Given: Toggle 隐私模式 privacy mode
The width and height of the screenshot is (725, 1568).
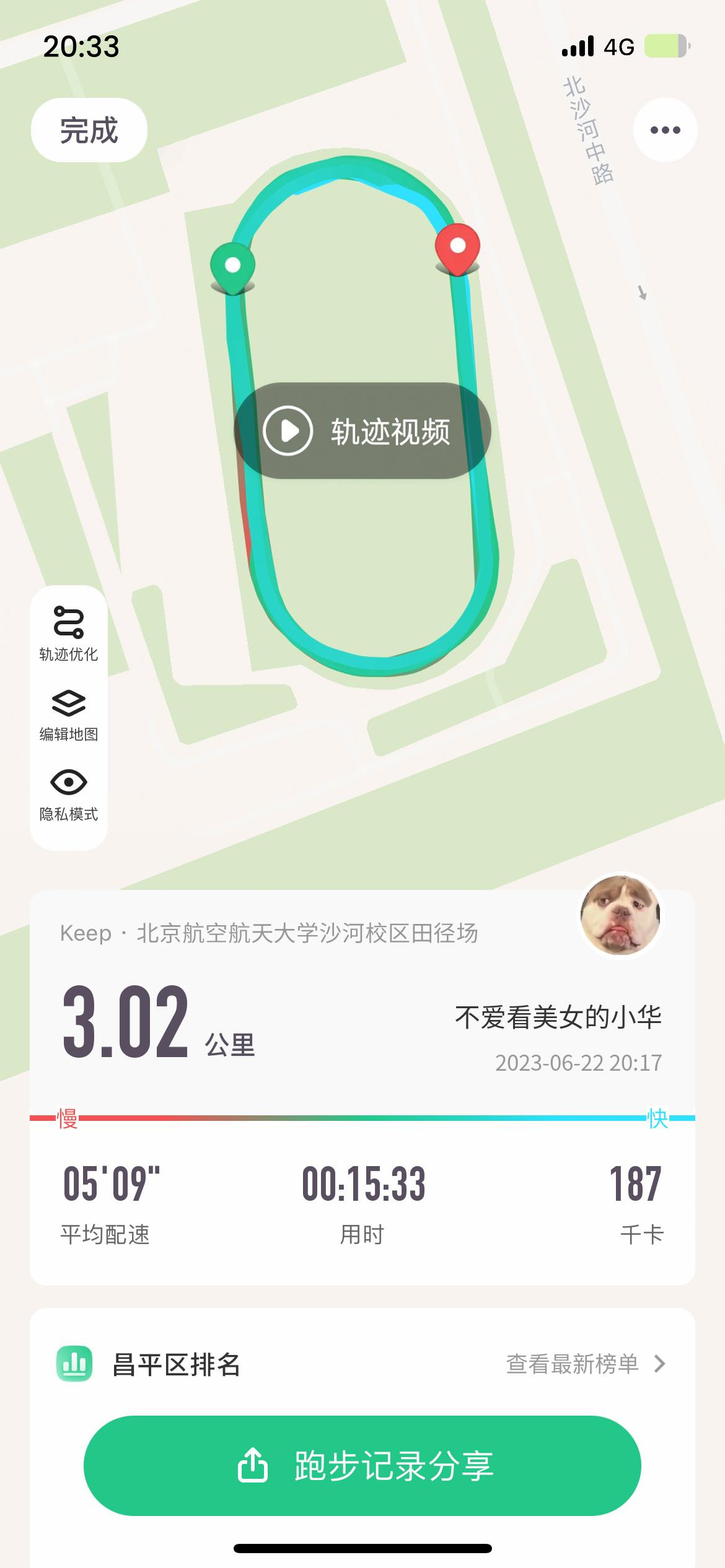Looking at the screenshot, I should 69,795.
